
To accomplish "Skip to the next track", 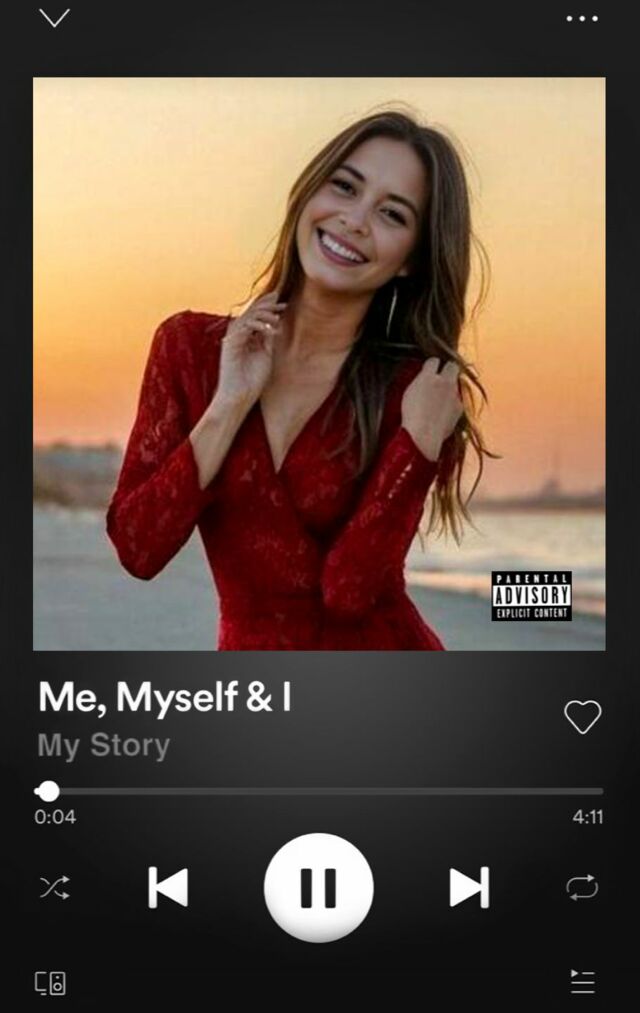I will pos(468,887).
